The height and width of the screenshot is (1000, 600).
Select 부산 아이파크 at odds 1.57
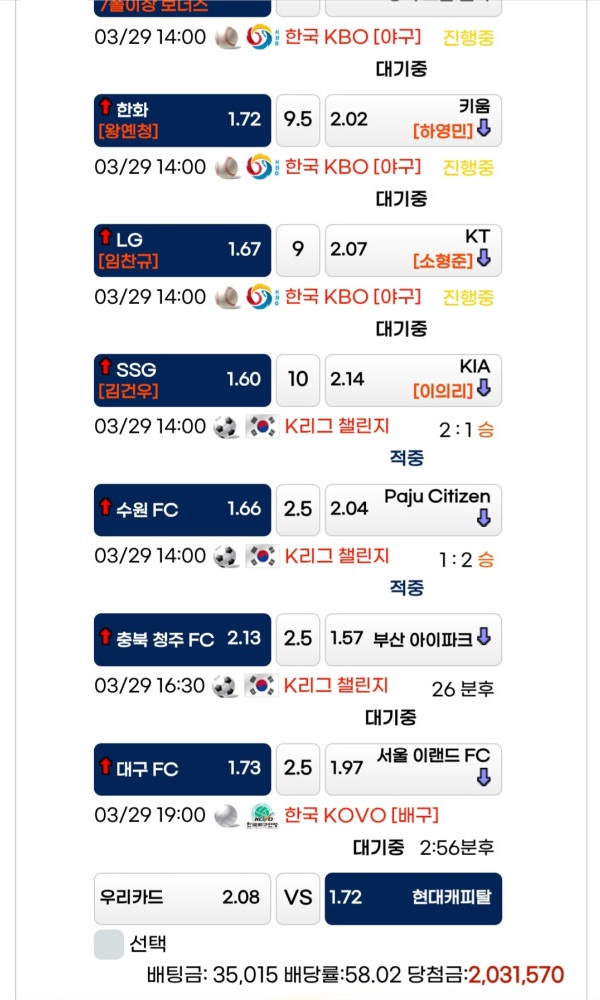[x=413, y=639]
